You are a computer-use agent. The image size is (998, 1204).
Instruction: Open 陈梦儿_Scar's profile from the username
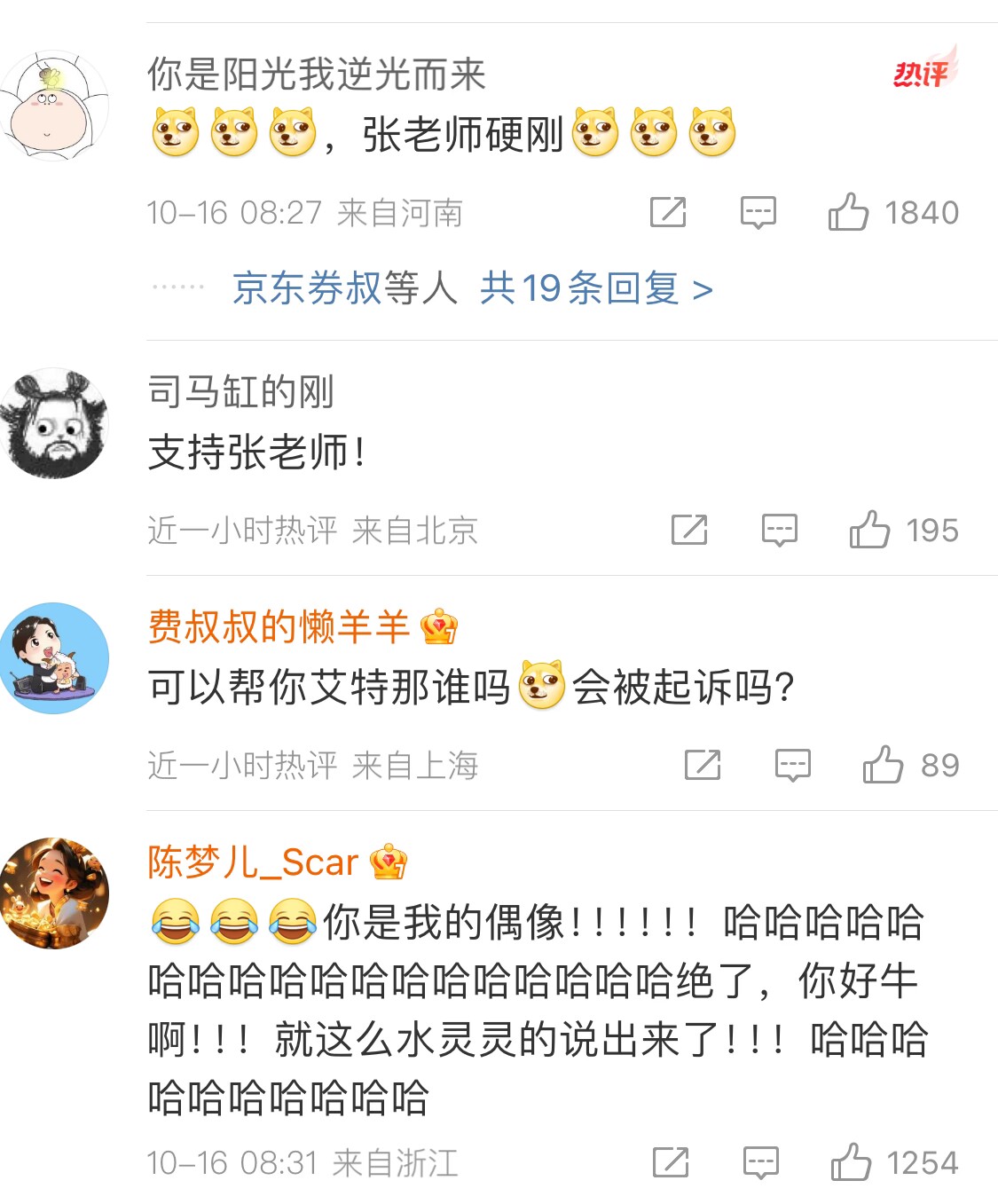[x=253, y=862]
